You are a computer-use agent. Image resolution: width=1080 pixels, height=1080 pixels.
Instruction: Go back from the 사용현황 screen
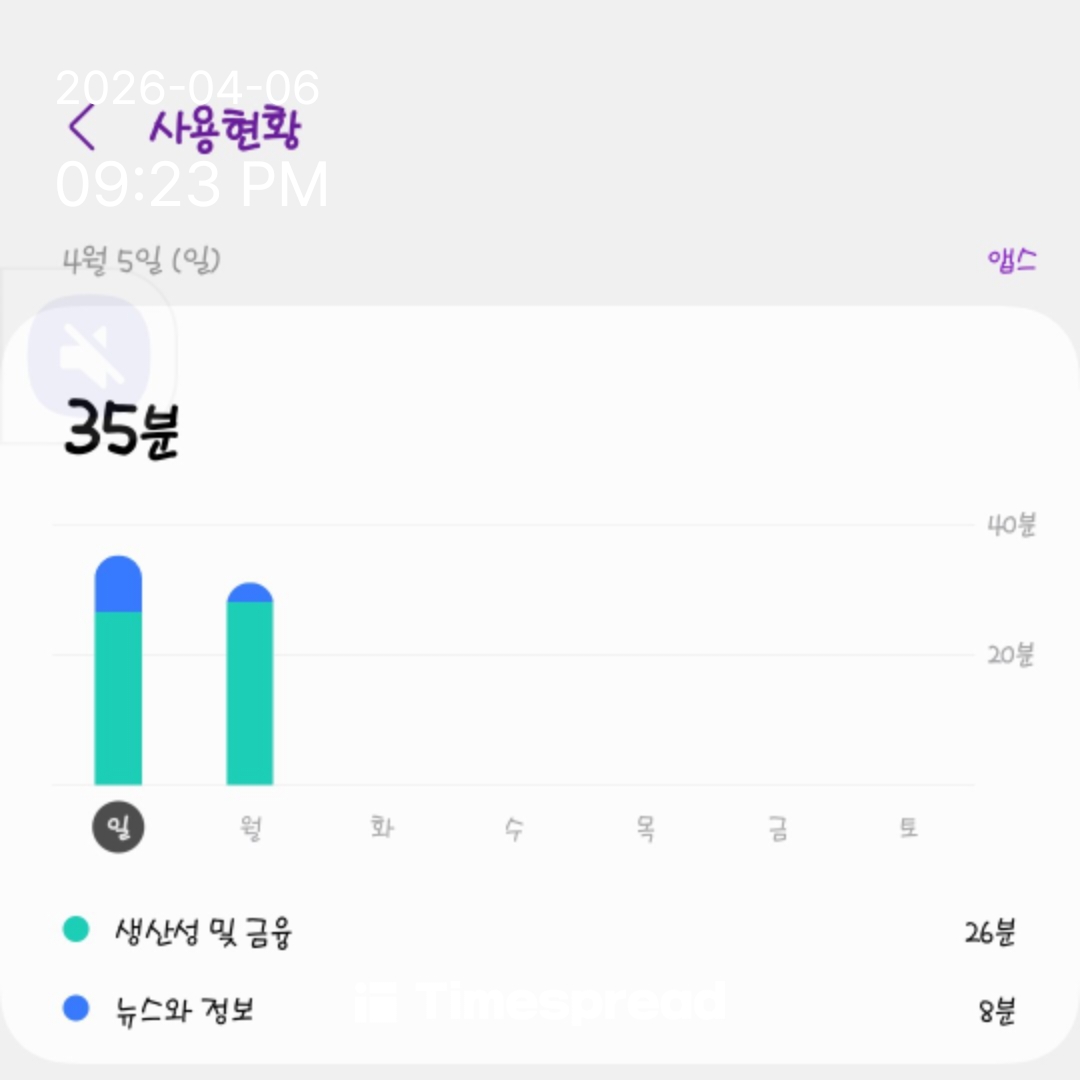[82, 128]
